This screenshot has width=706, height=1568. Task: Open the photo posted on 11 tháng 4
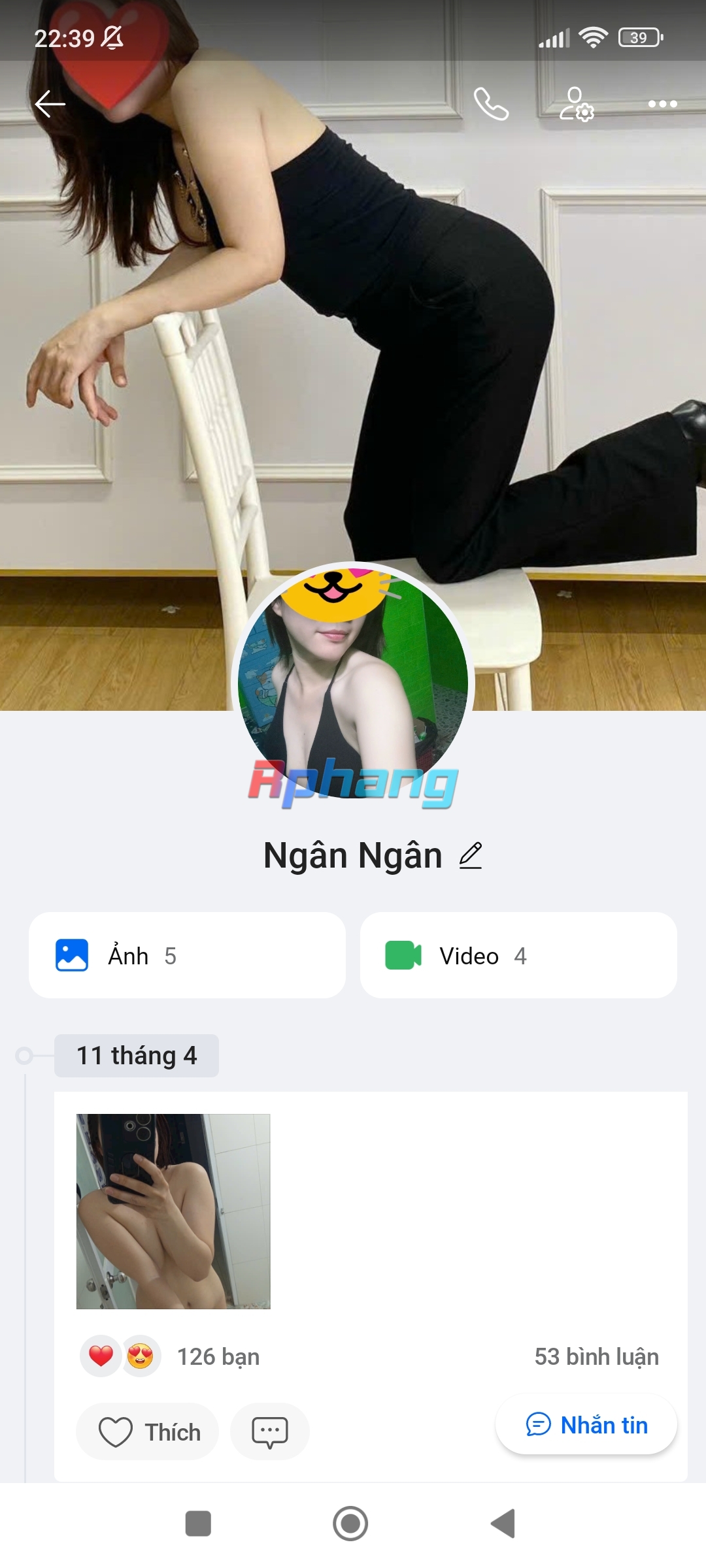tap(173, 1211)
